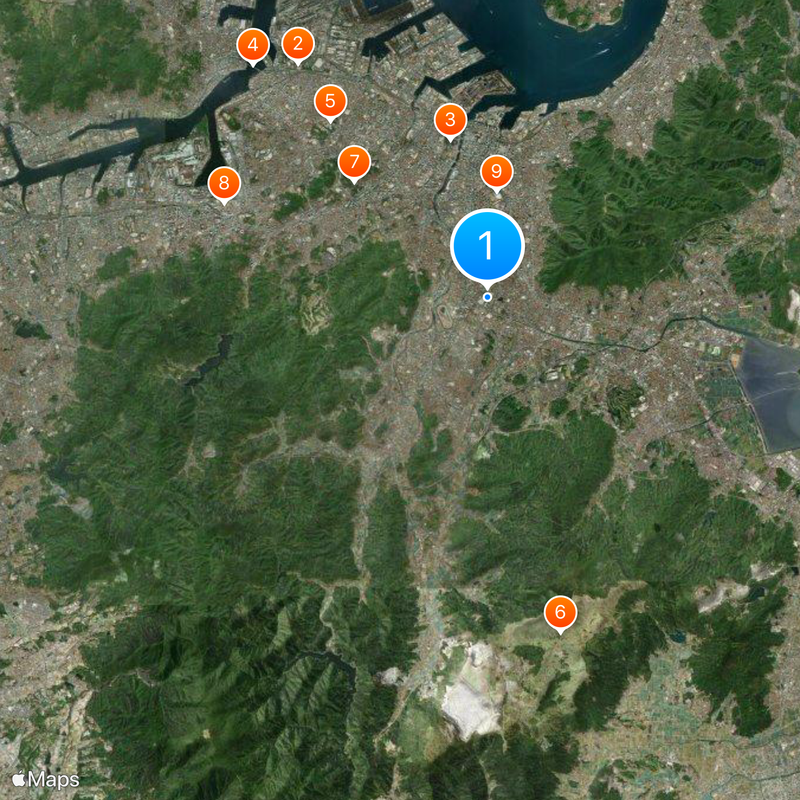Open map pin number 9

click(496, 172)
